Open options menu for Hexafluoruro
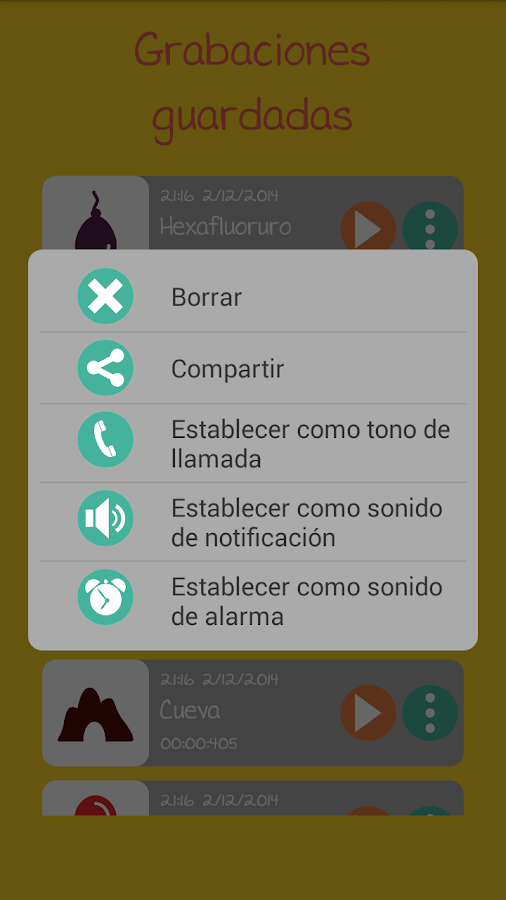Image resolution: width=506 pixels, height=900 pixels. click(430, 228)
